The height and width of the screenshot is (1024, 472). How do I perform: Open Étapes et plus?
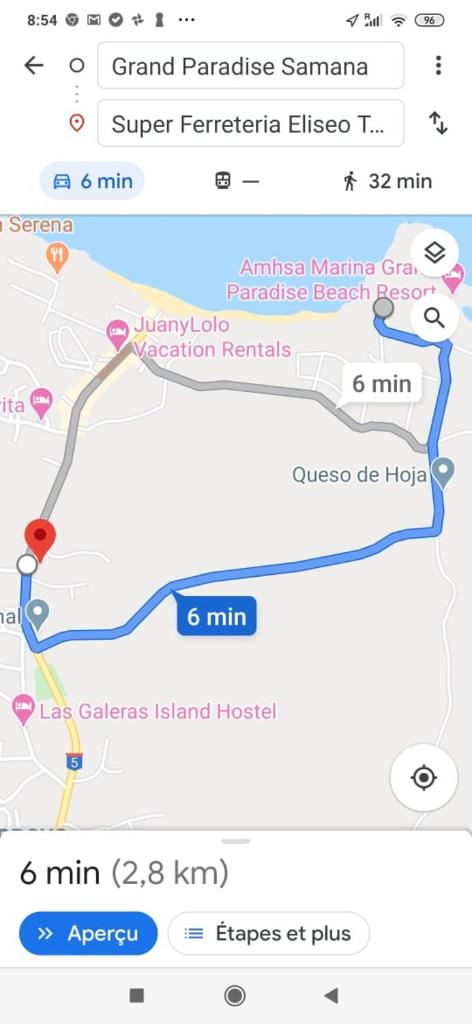(268, 933)
